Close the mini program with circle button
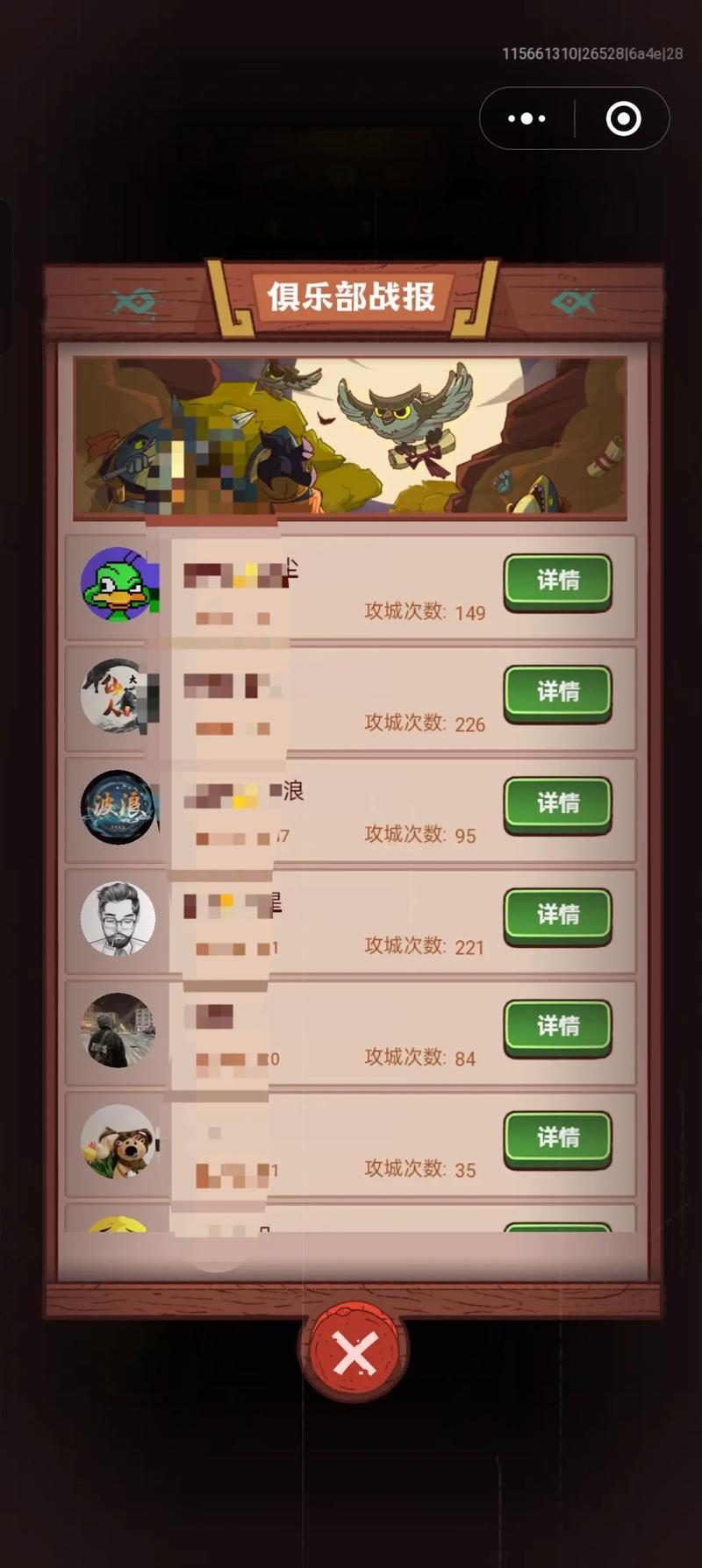 pyautogui.click(x=623, y=118)
